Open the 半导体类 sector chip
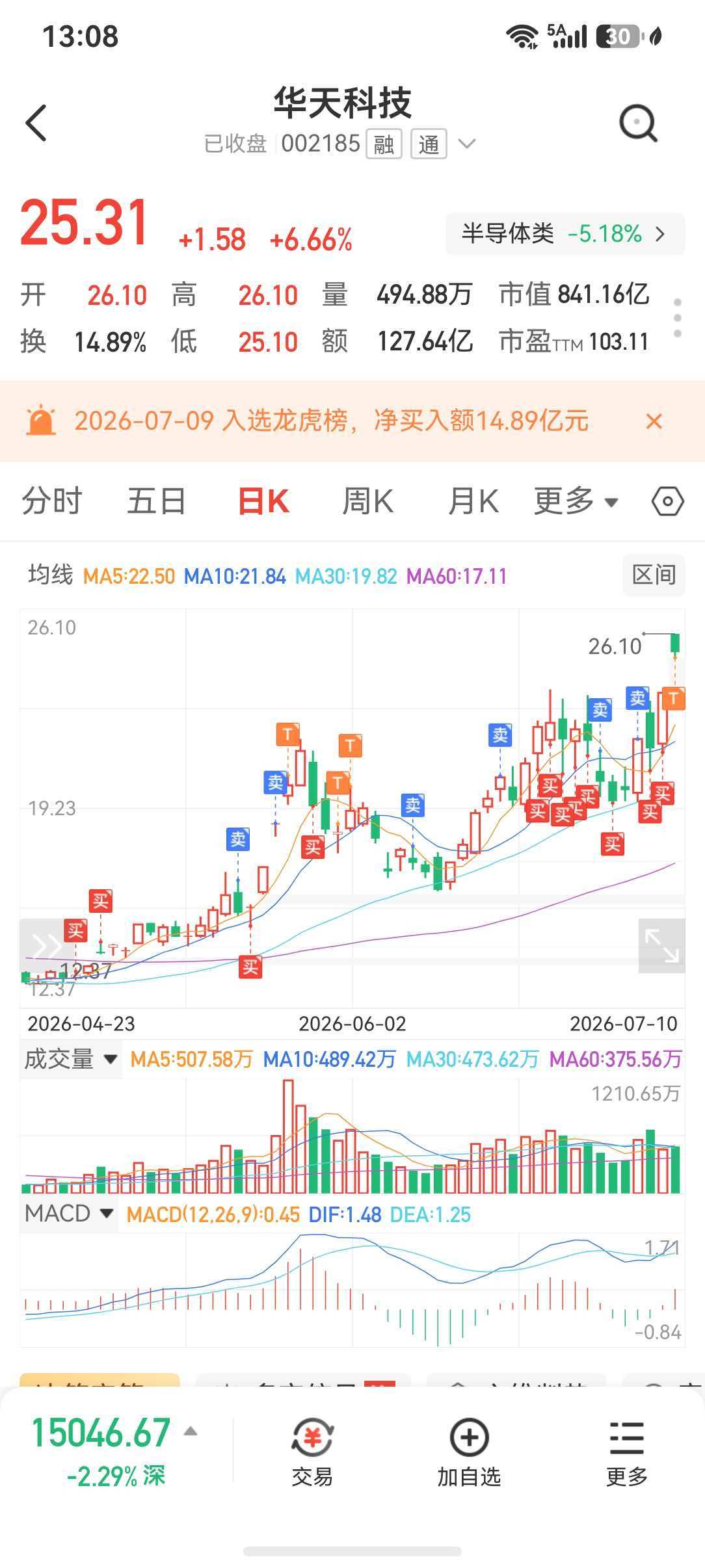This screenshot has width=705, height=1568. tap(565, 234)
